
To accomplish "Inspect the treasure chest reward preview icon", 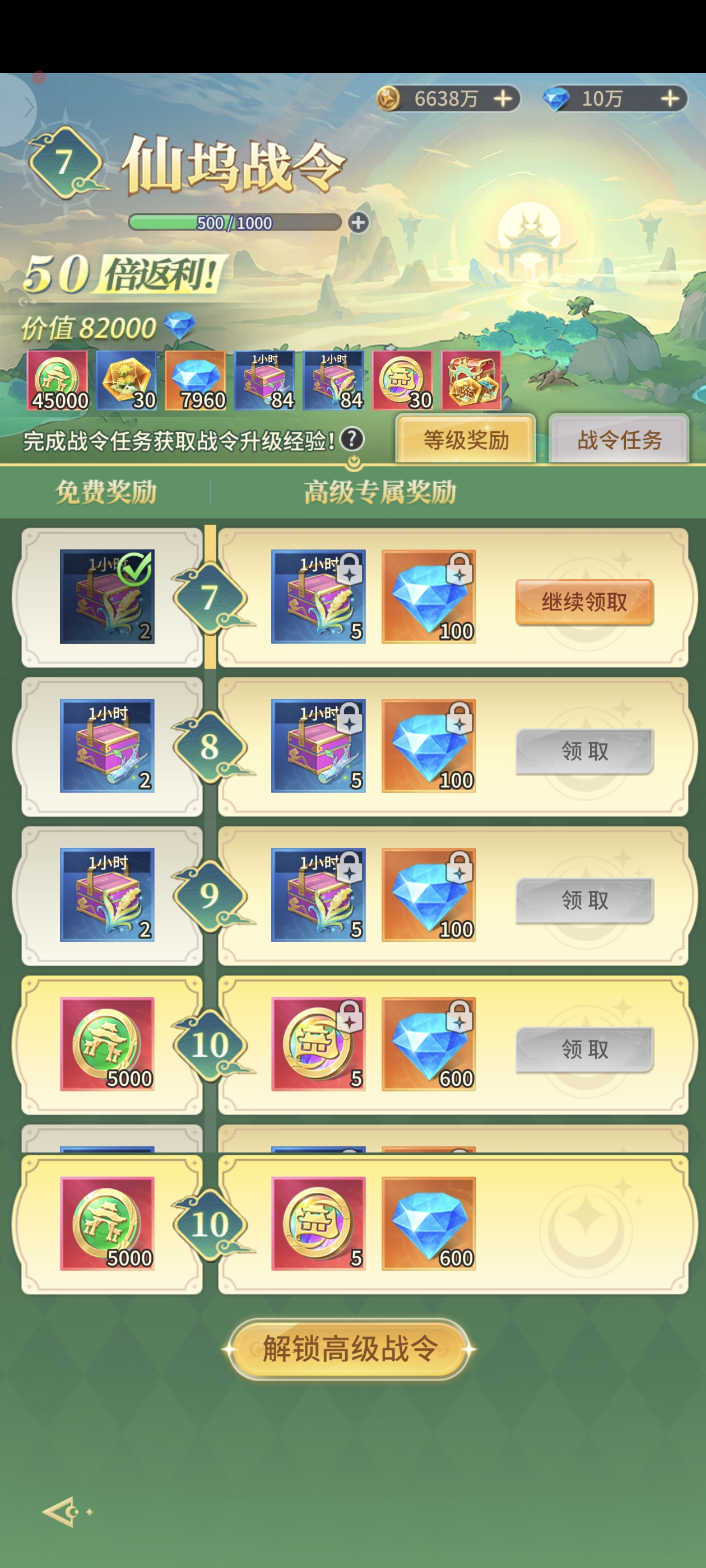I will click(x=471, y=380).
